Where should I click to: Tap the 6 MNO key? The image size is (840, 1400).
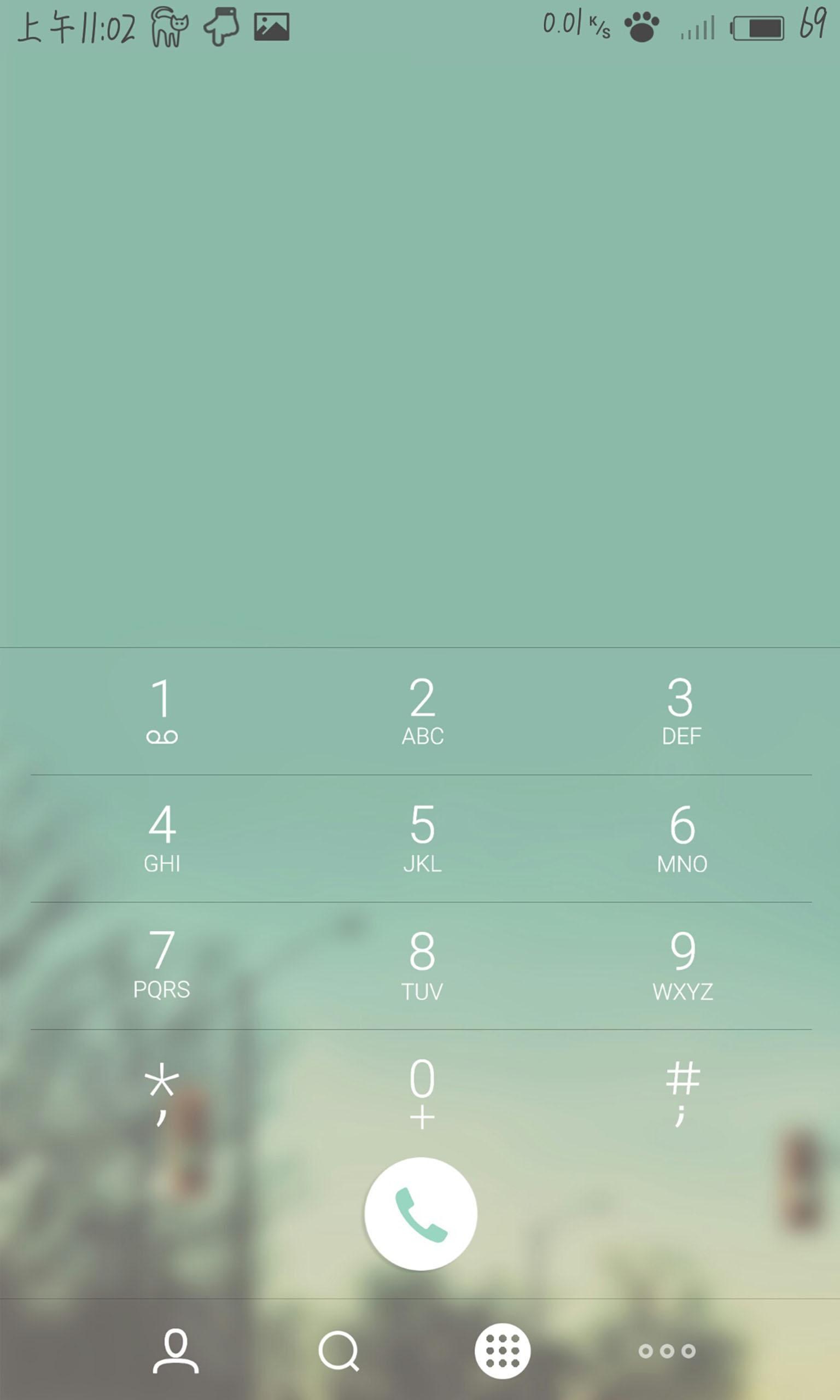coord(681,839)
